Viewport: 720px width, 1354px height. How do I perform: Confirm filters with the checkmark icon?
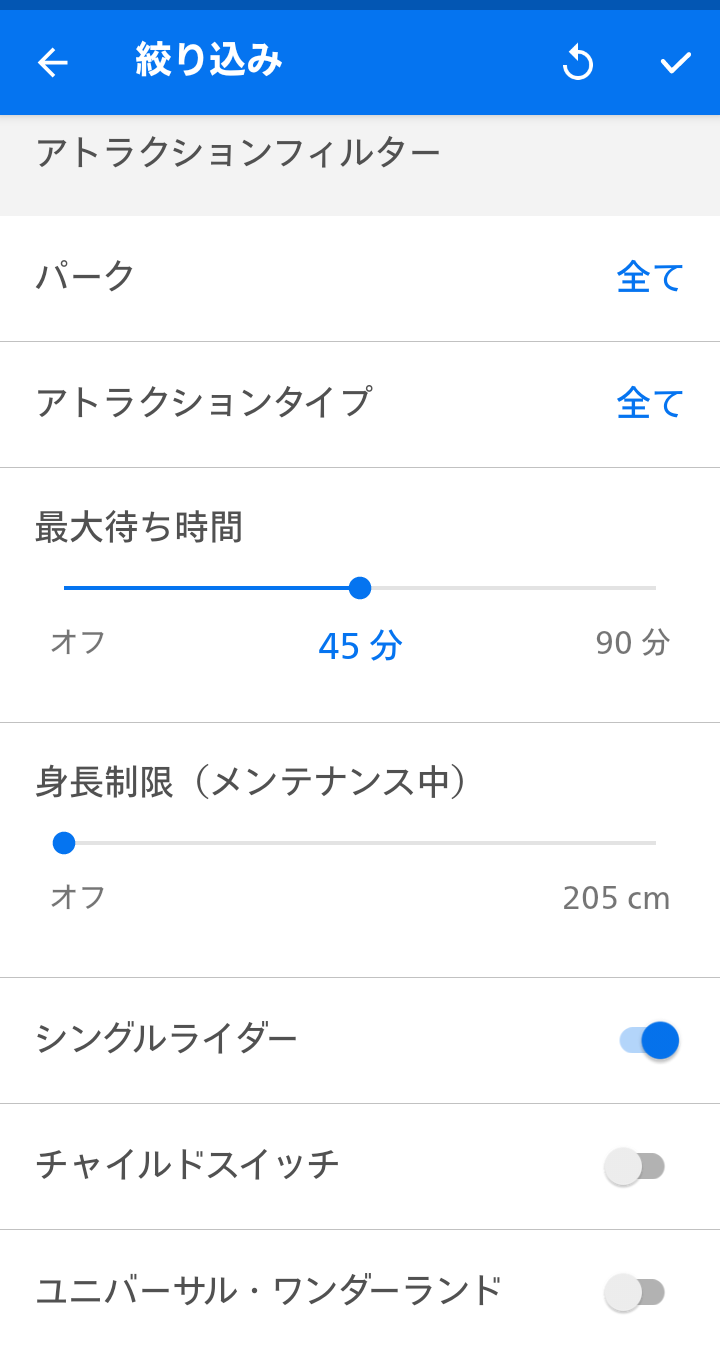click(676, 63)
